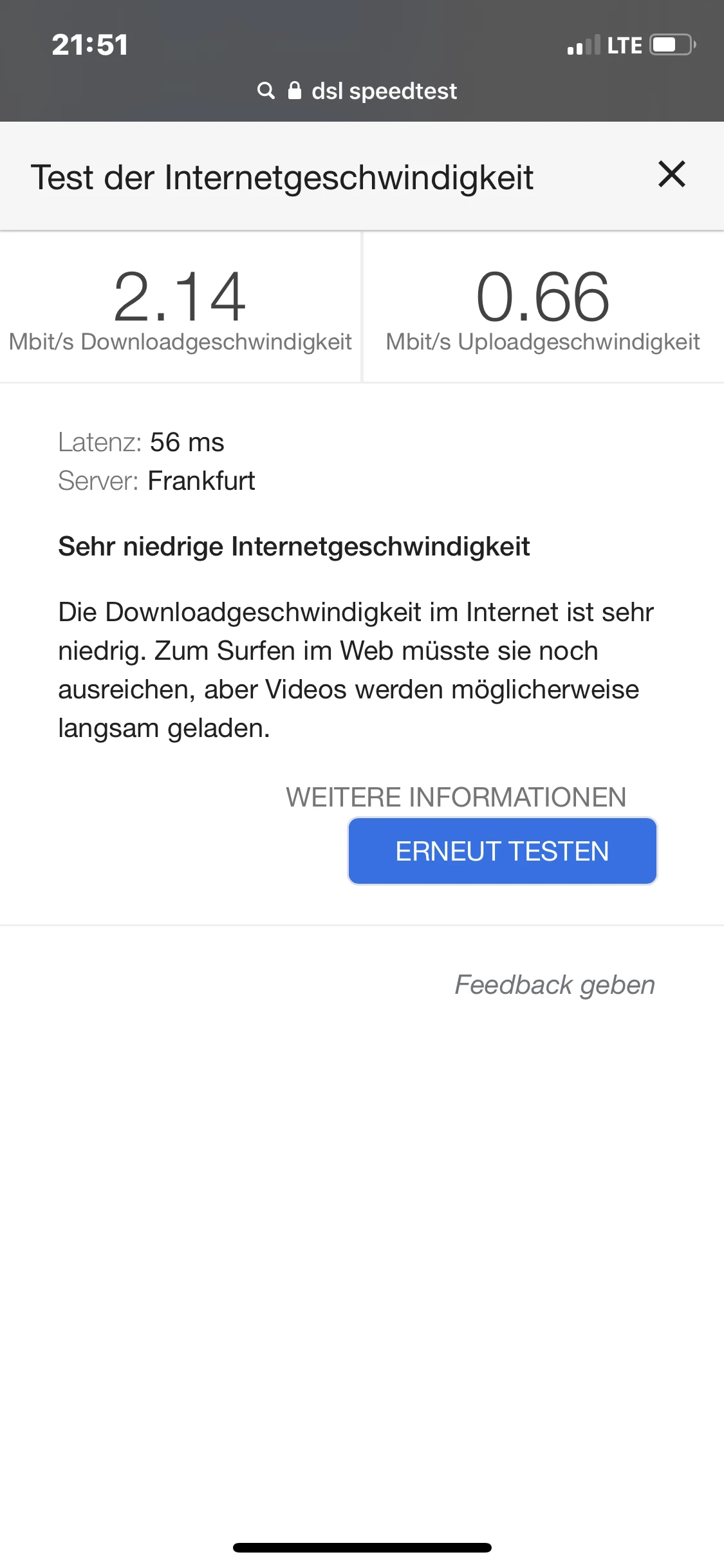
Task: Close the internet speed test dialog
Action: (x=671, y=174)
